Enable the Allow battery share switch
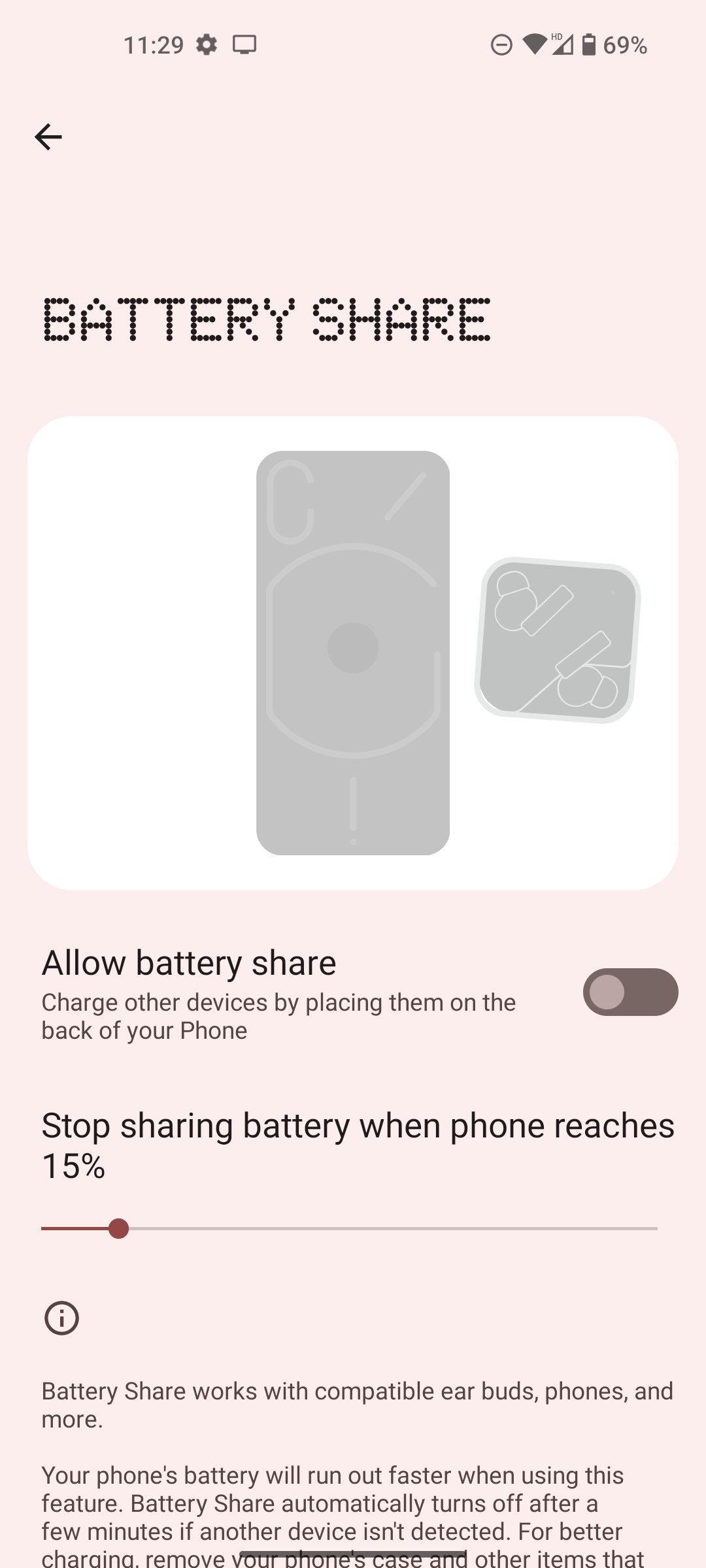706x1568 pixels. 630,992
